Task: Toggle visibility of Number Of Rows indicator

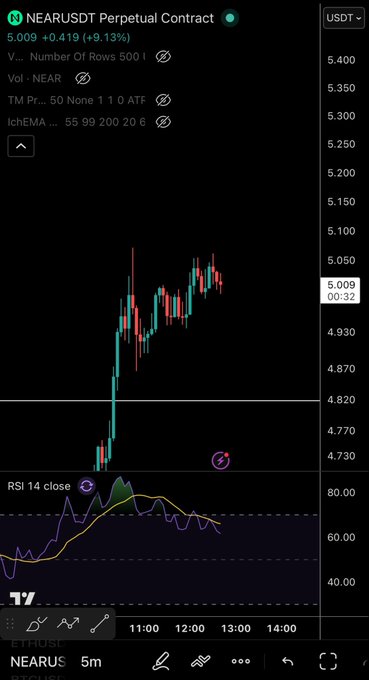Action: pos(163,56)
